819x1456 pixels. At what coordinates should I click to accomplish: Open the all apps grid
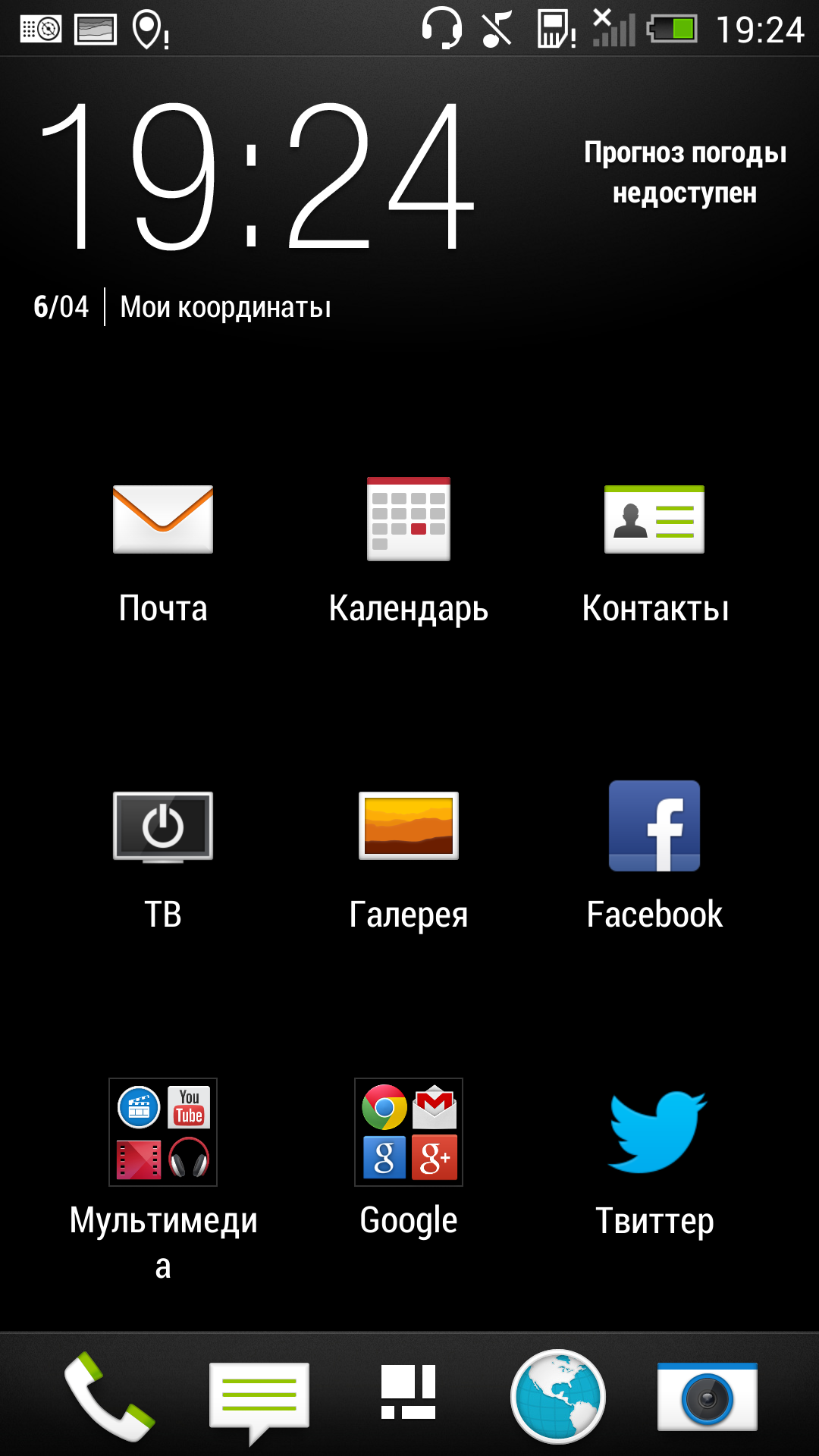[x=409, y=1392]
